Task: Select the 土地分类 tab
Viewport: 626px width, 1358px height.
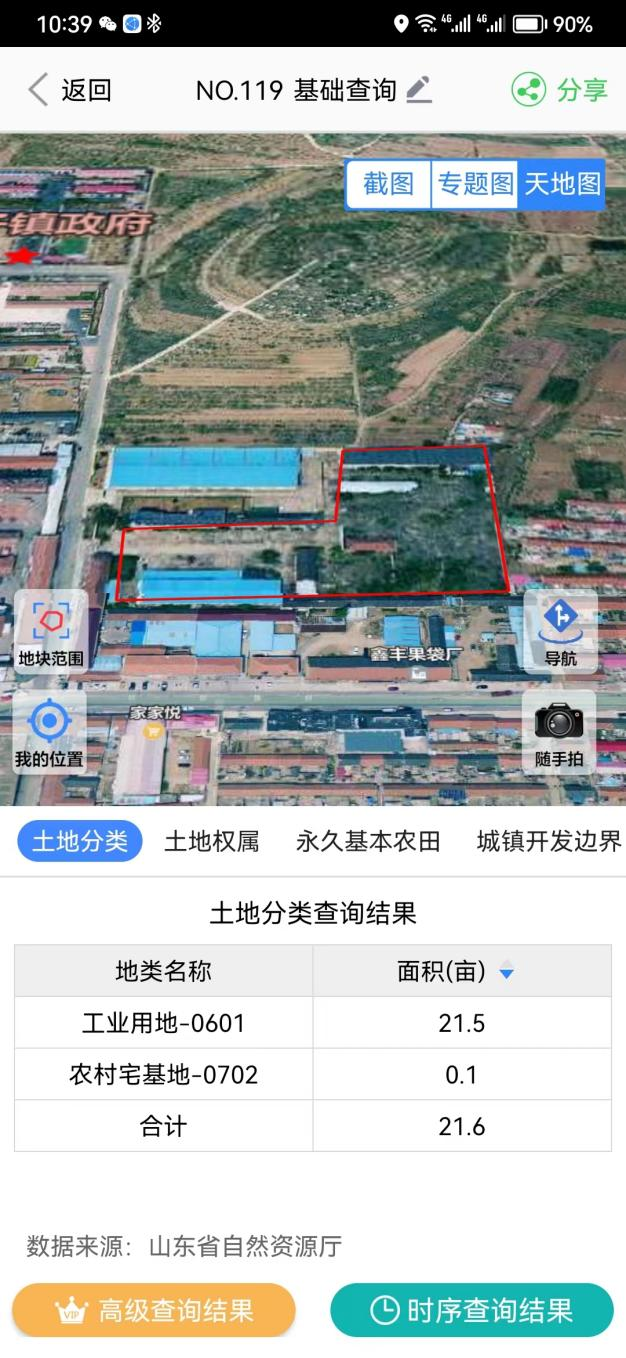Action: (x=80, y=842)
